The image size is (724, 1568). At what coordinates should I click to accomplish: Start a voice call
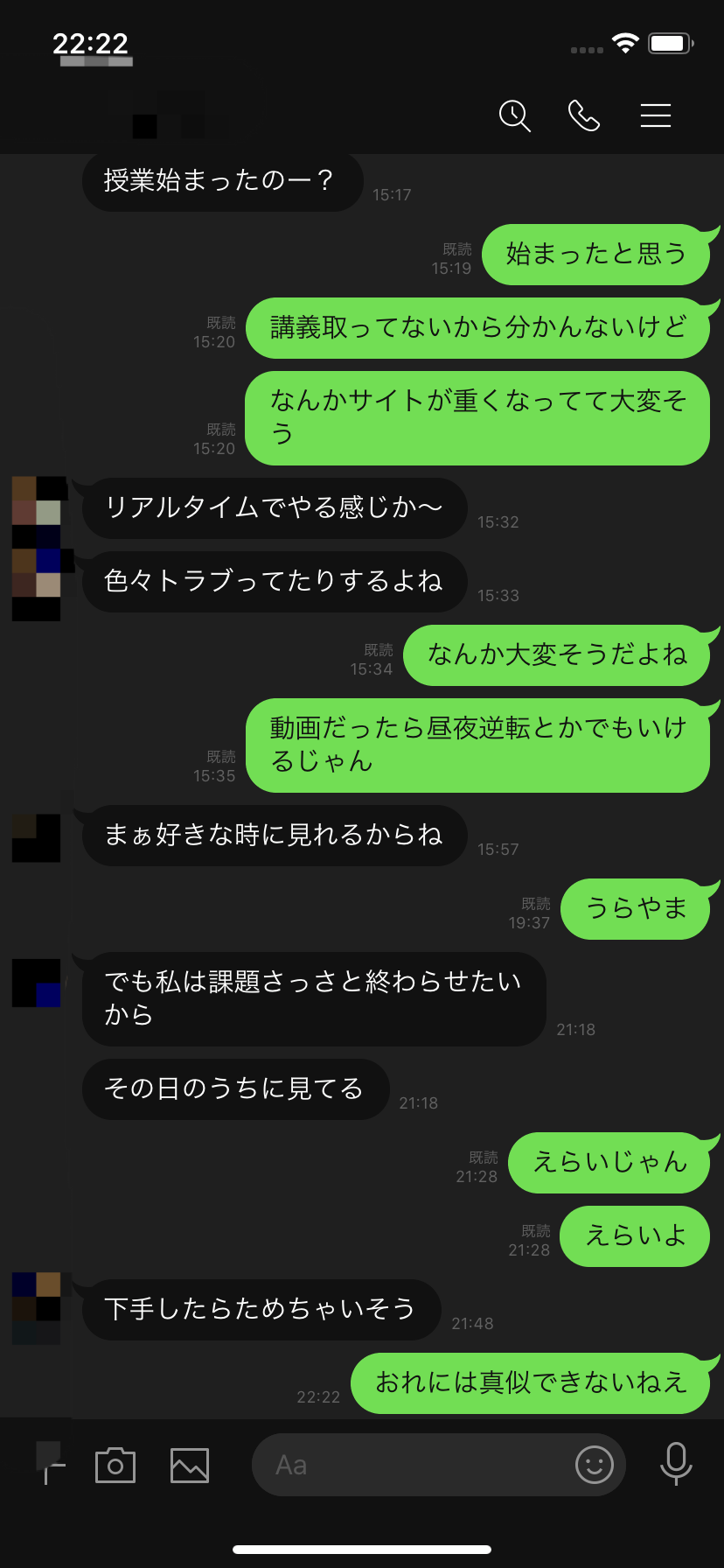[x=584, y=115]
